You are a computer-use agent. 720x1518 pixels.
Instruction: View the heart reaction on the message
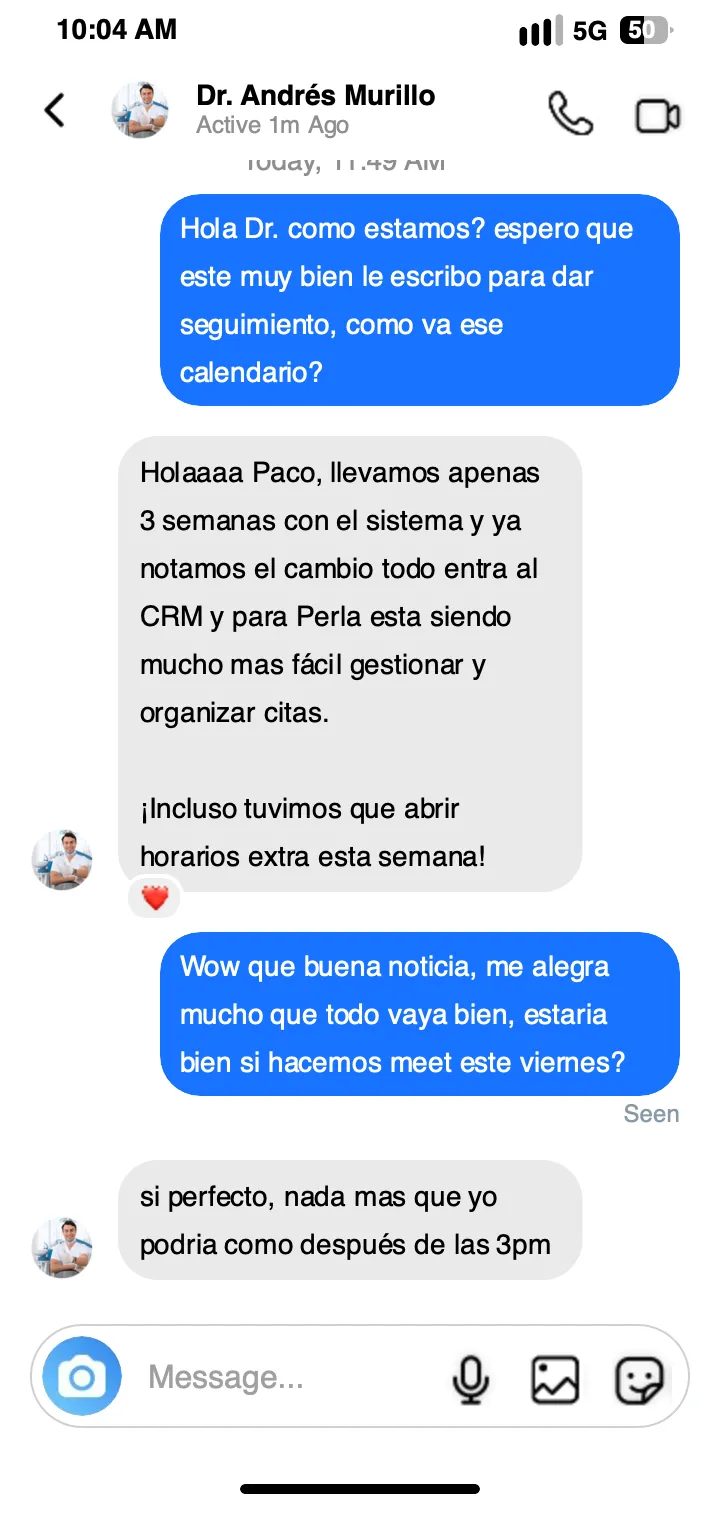[155, 898]
